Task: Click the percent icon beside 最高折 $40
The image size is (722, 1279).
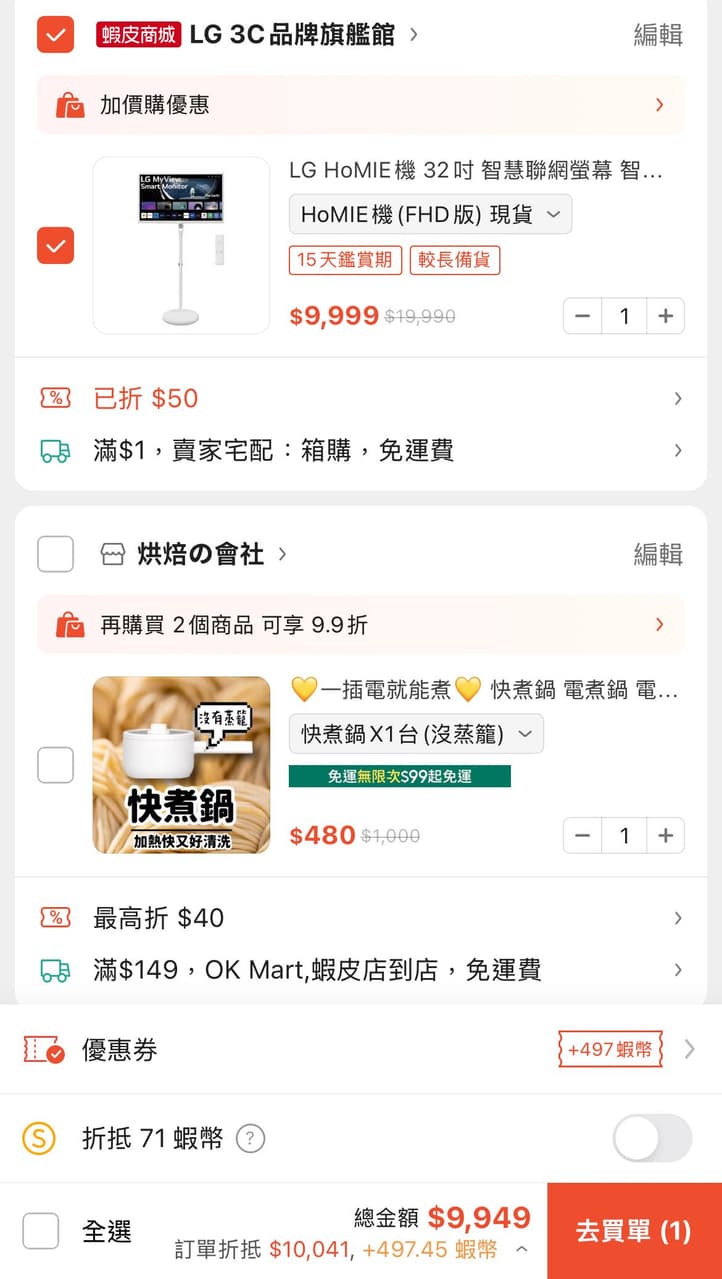Action: [x=55, y=917]
